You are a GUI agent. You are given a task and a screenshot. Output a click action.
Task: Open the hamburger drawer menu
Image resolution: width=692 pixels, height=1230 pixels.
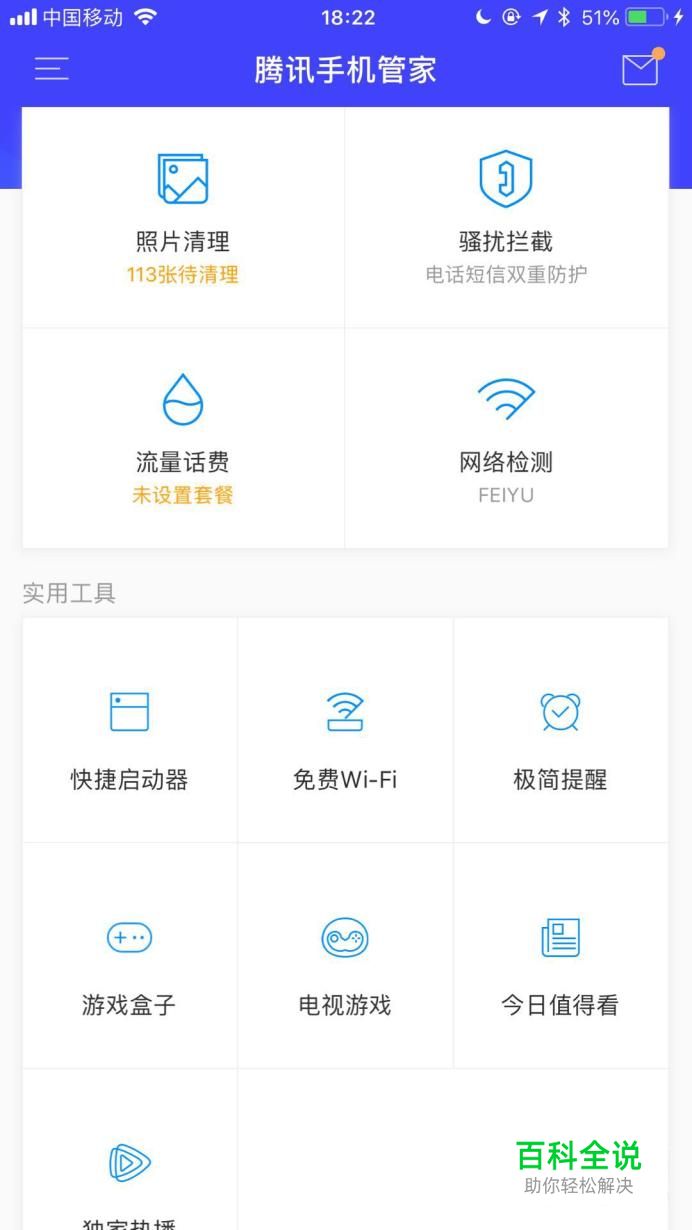[x=51, y=69]
